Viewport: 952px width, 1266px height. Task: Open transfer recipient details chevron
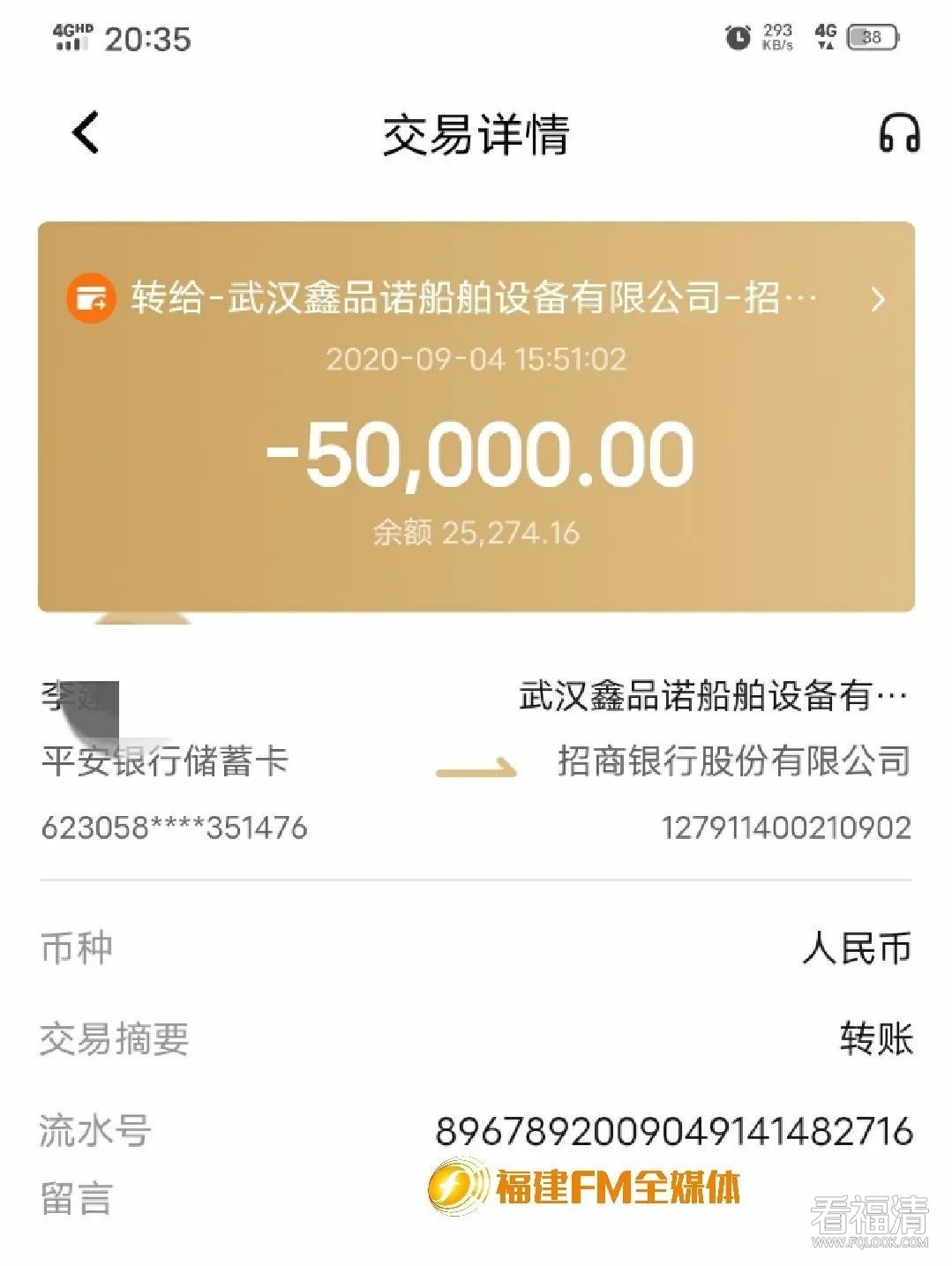pos(877,300)
